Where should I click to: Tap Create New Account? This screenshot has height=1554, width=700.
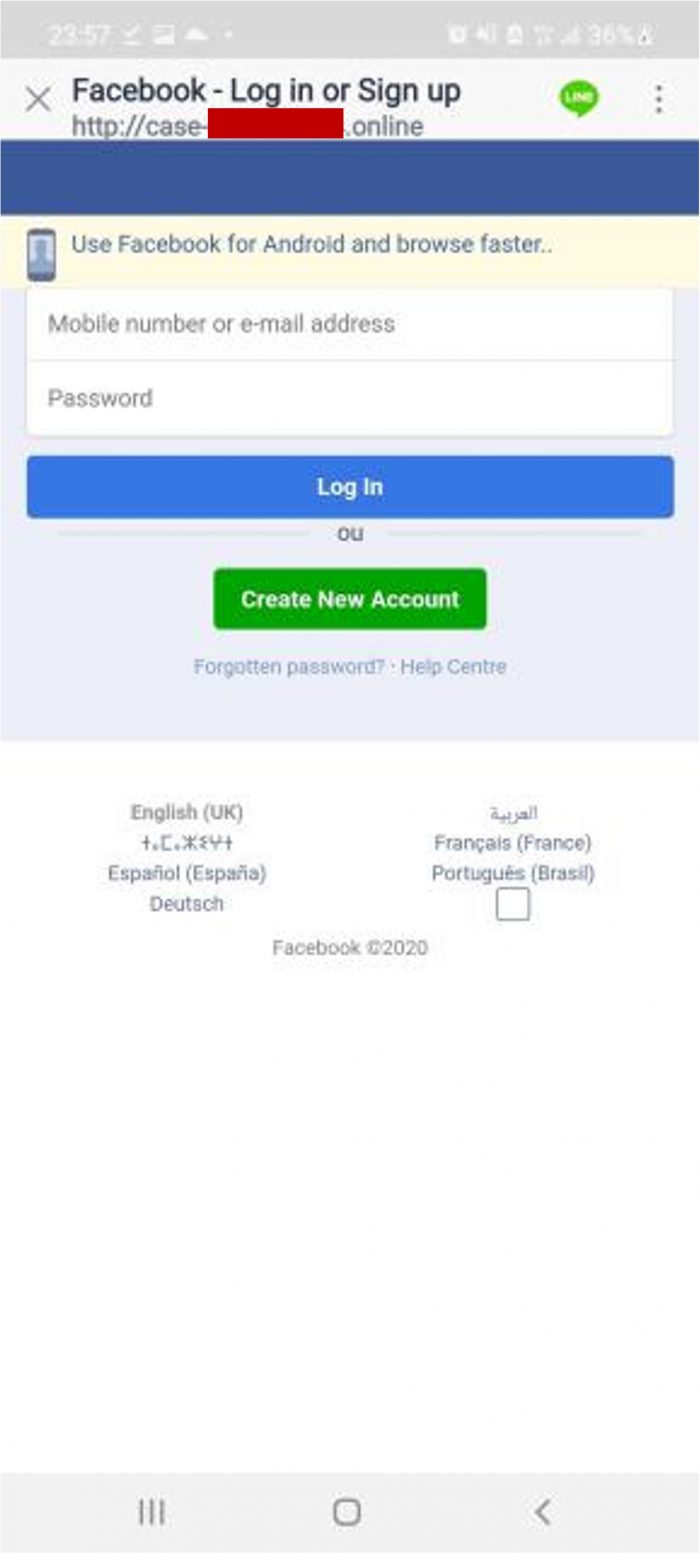(350, 599)
